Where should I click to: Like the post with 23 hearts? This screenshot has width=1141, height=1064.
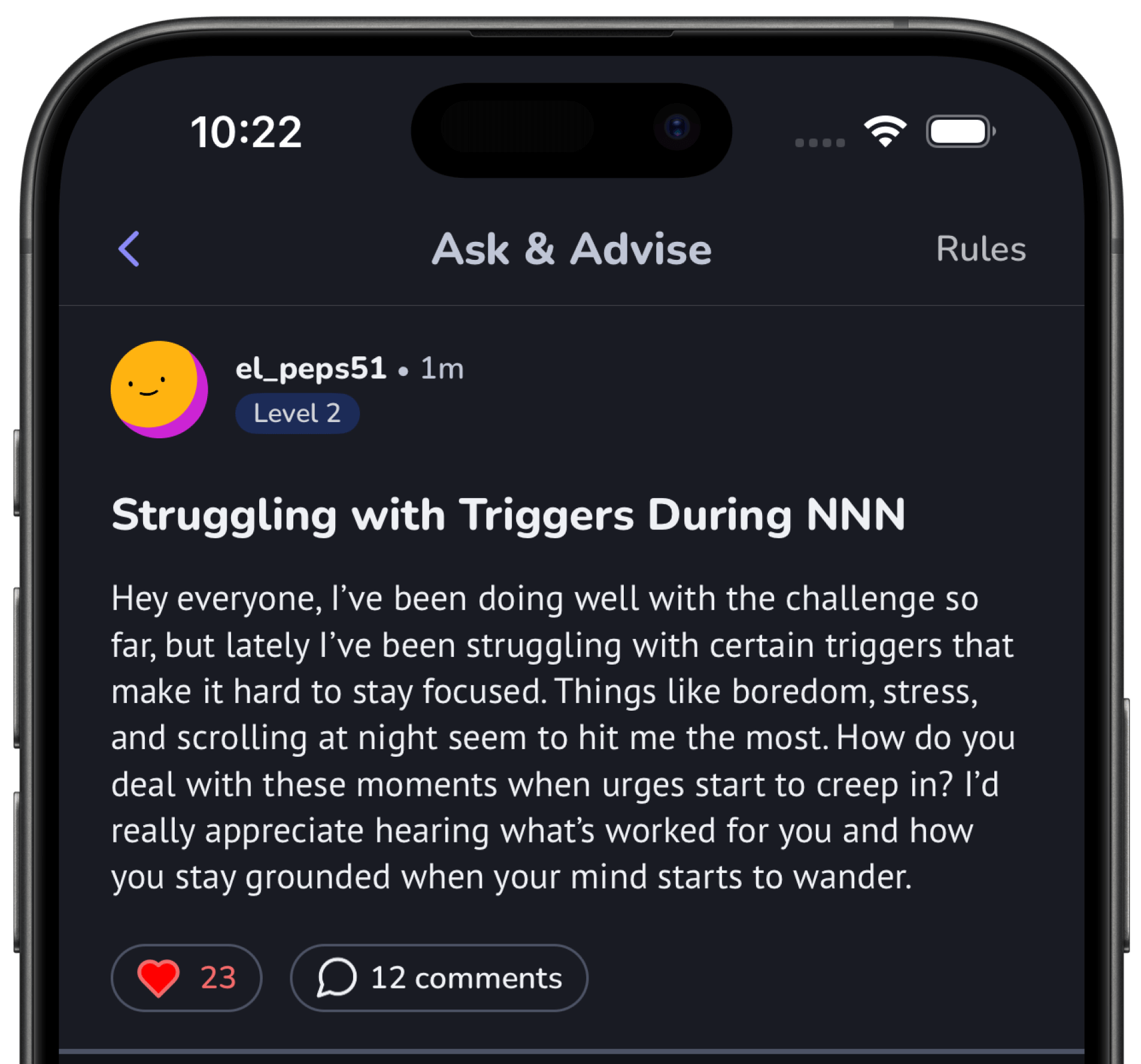[x=186, y=978]
